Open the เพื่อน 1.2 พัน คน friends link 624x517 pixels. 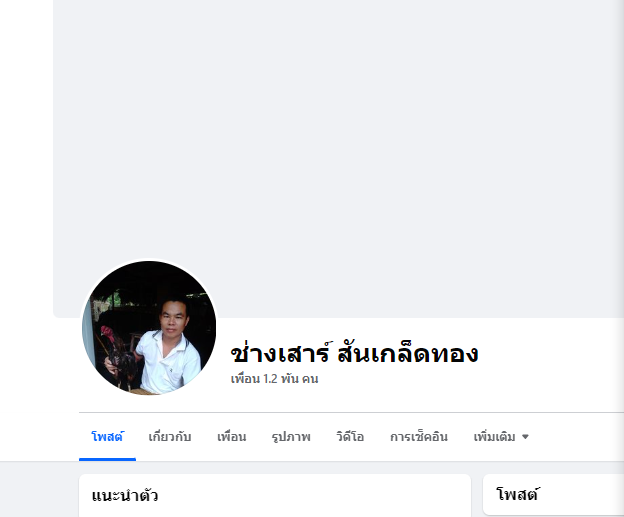coord(274,379)
